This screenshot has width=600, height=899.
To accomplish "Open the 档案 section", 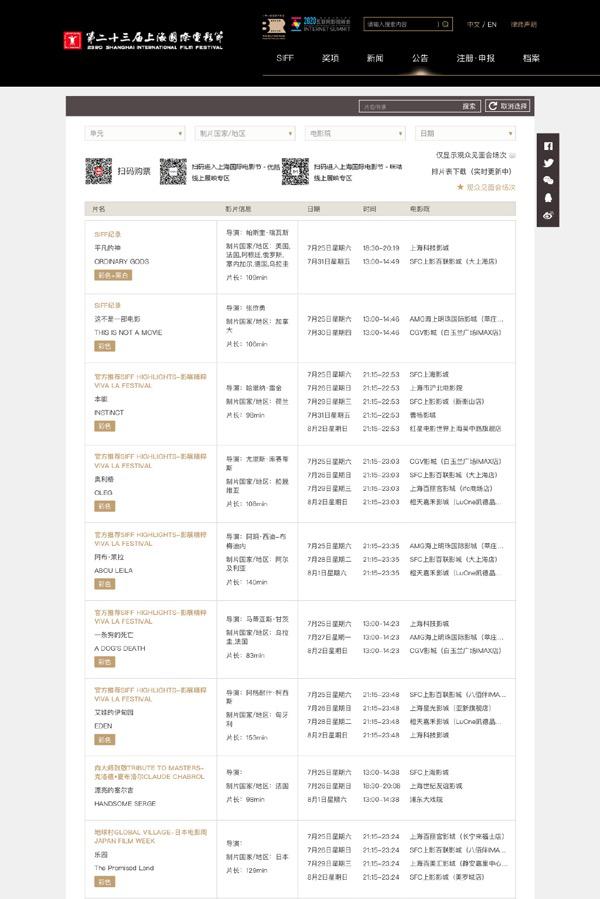I will (531, 58).
